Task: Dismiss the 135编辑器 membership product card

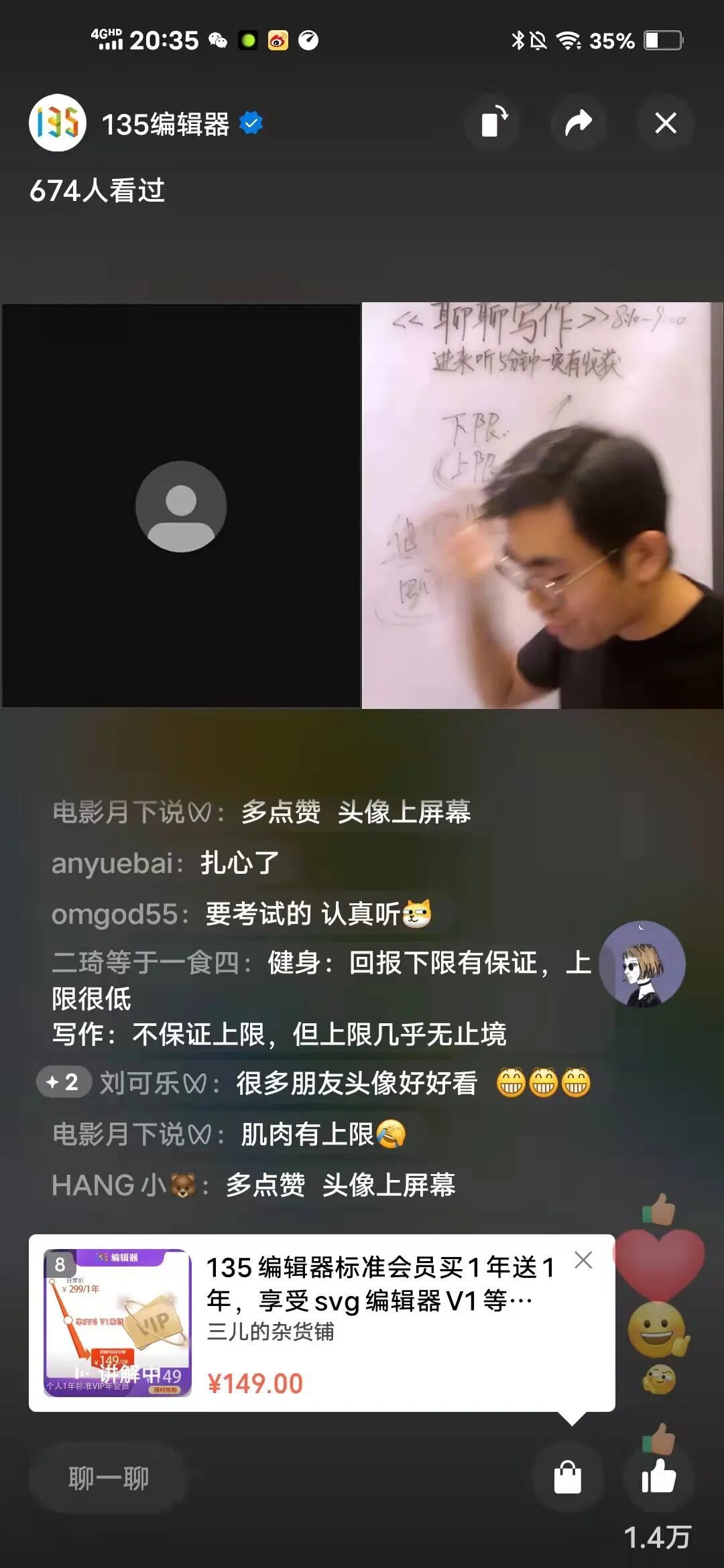Action: [x=583, y=1260]
